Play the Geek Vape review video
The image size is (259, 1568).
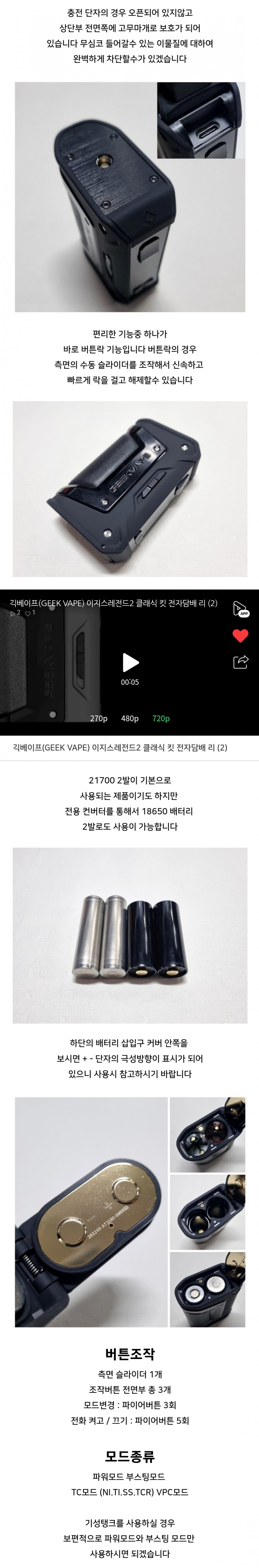coord(131,662)
